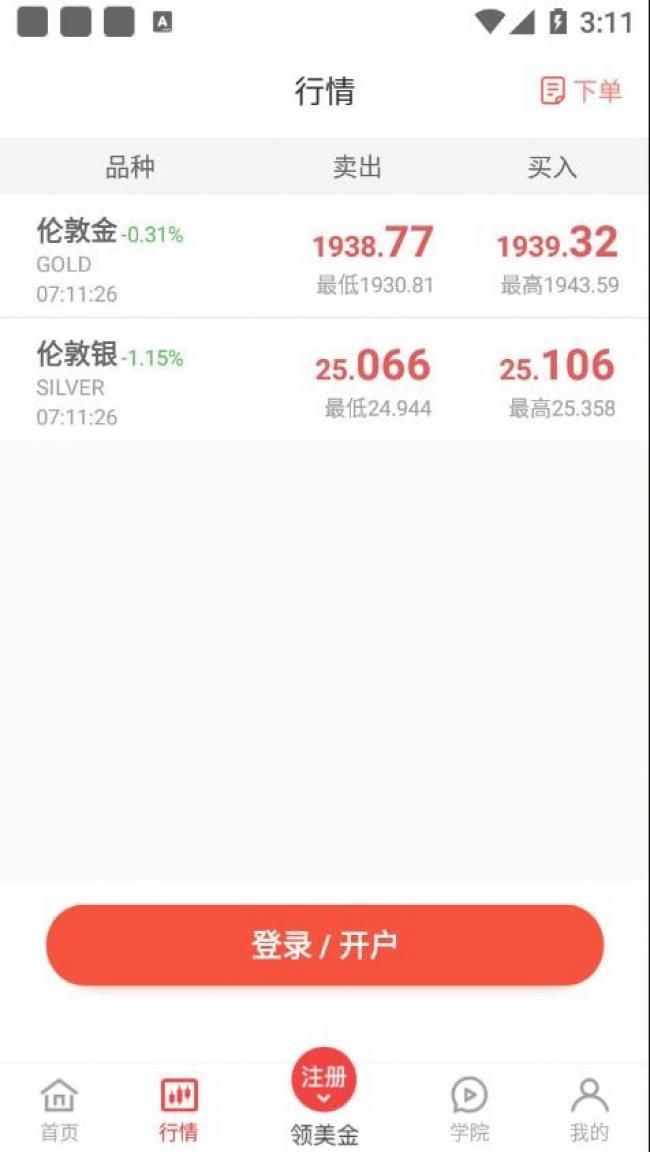Tap the 下单 order button
This screenshot has height=1152, width=650.
[581, 91]
